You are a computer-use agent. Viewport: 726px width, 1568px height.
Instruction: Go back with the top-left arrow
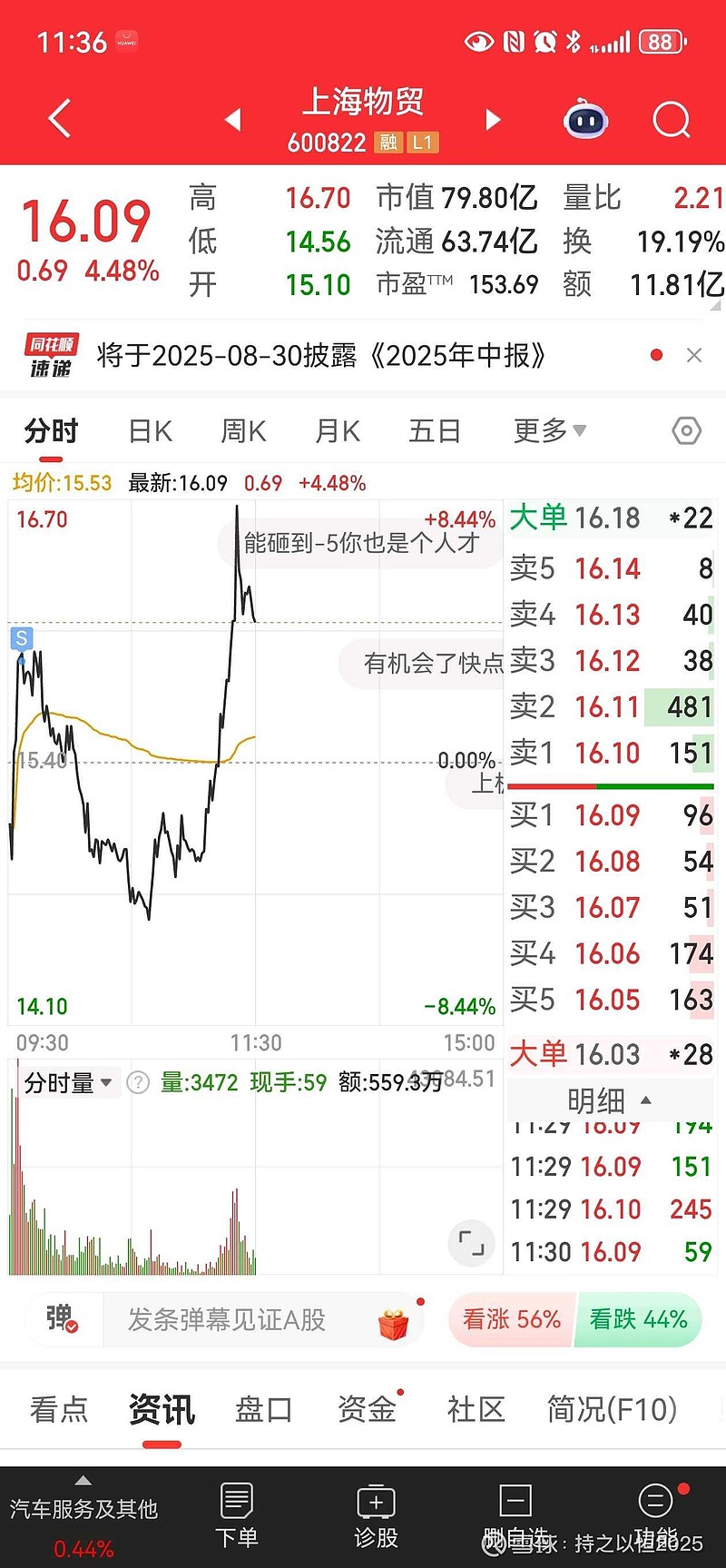[x=60, y=119]
